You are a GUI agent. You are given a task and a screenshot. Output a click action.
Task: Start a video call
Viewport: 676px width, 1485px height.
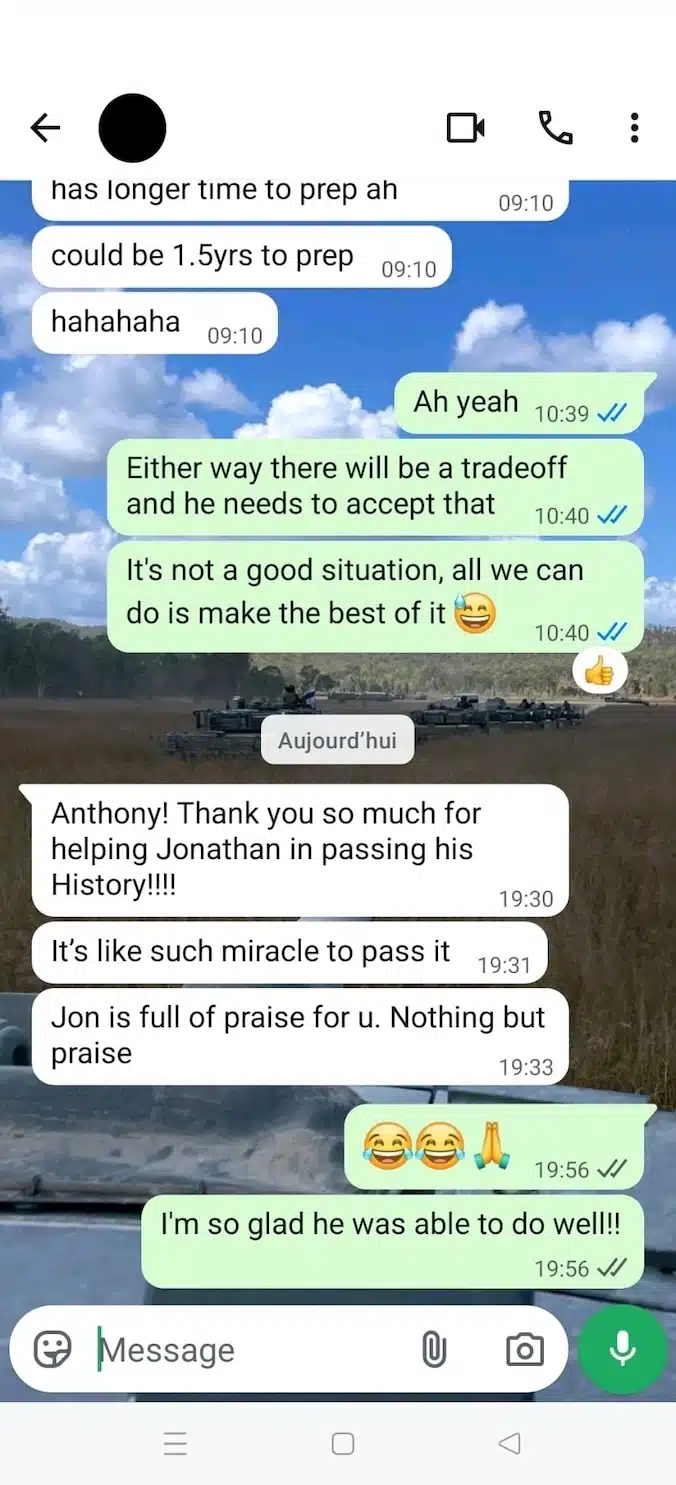pyautogui.click(x=465, y=128)
